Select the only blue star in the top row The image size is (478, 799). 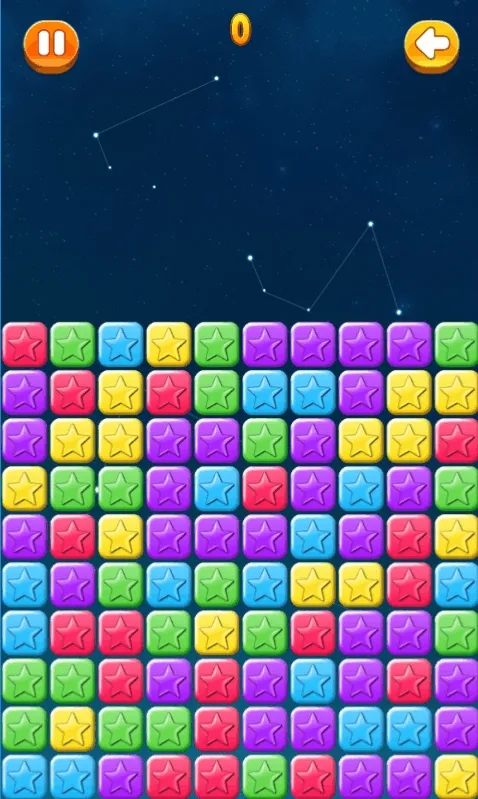pyautogui.click(x=121, y=344)
